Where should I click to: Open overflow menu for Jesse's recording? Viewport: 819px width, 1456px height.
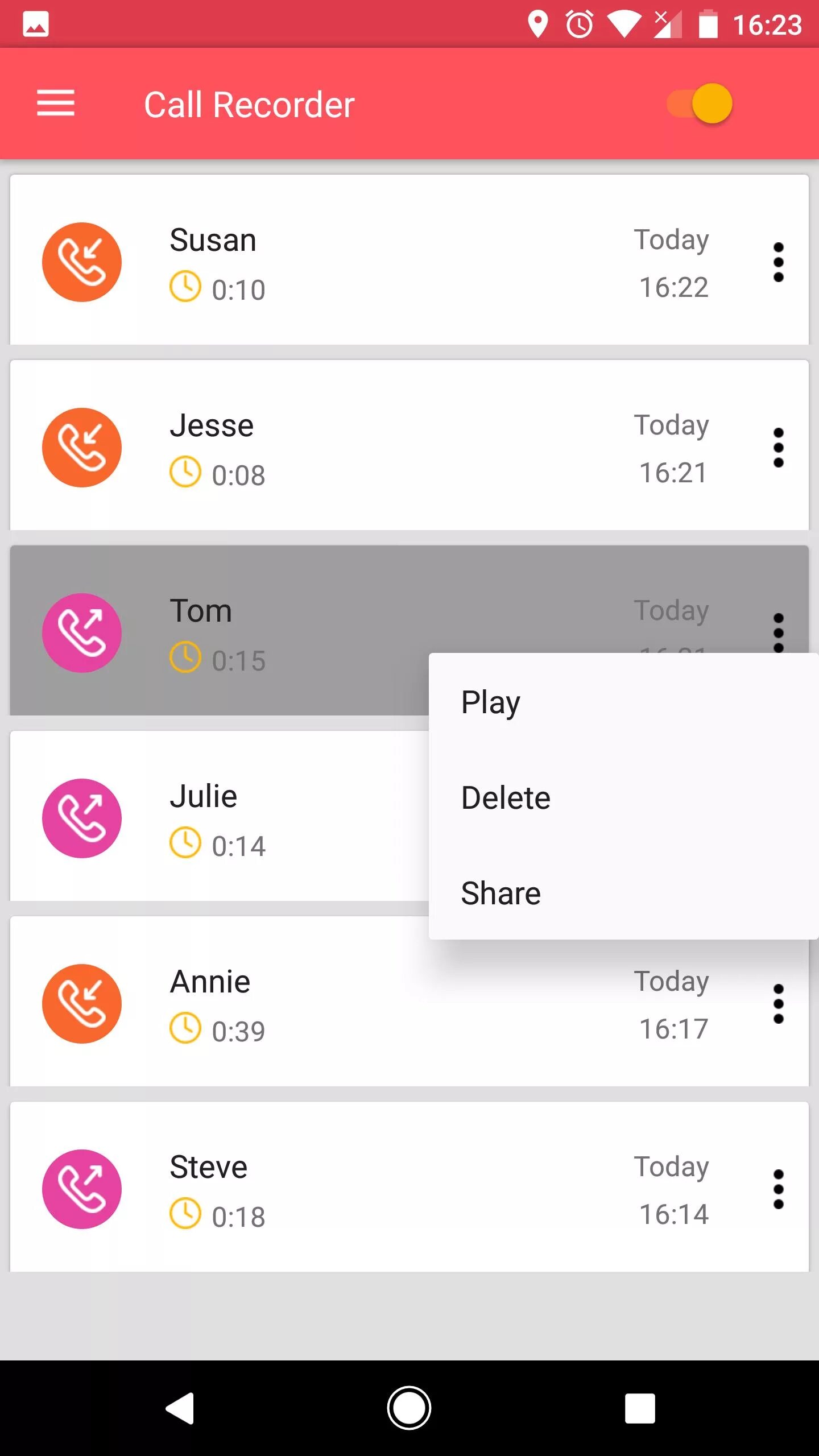pyautogui.click(x=779, y=448)
